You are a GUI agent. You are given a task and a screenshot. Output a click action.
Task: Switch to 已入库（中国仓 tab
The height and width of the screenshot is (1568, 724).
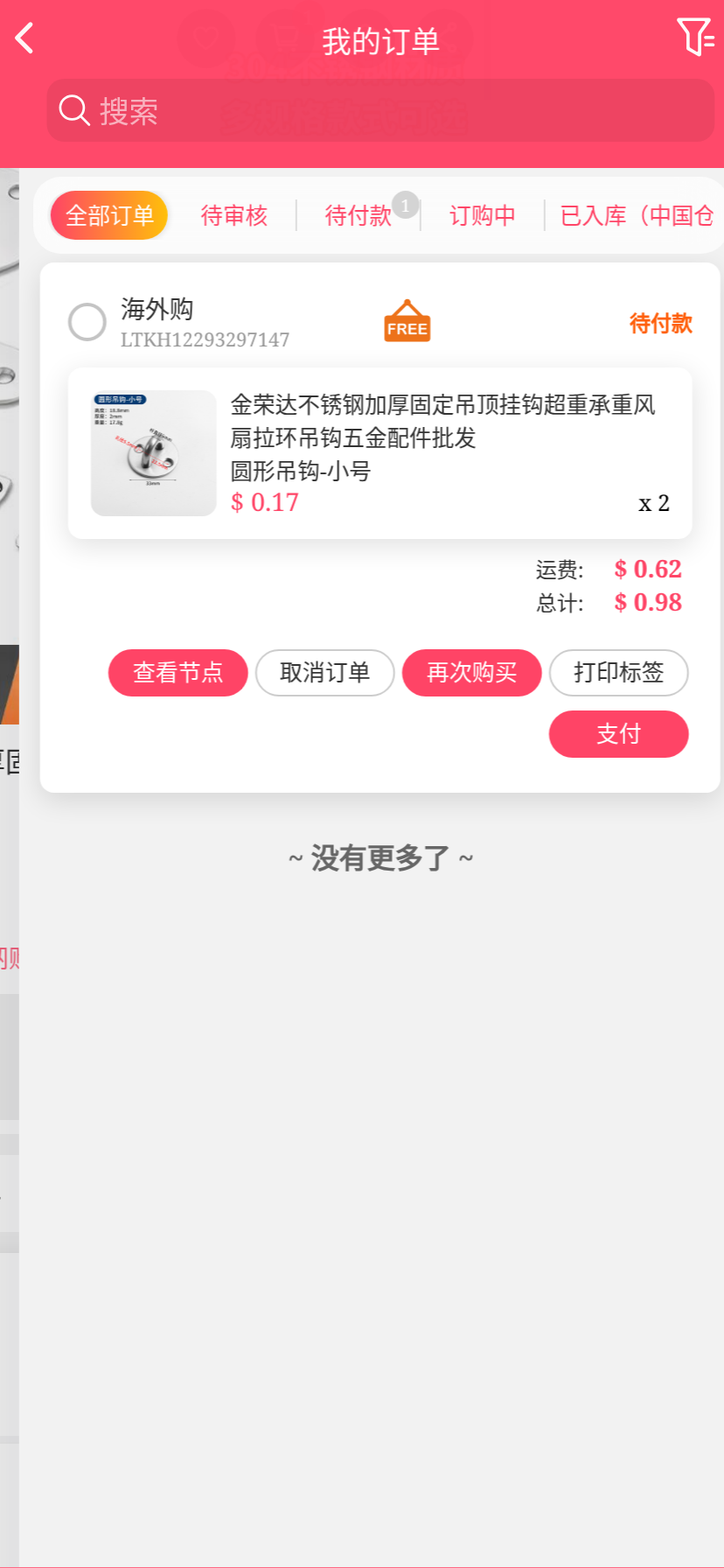[637, 215]
